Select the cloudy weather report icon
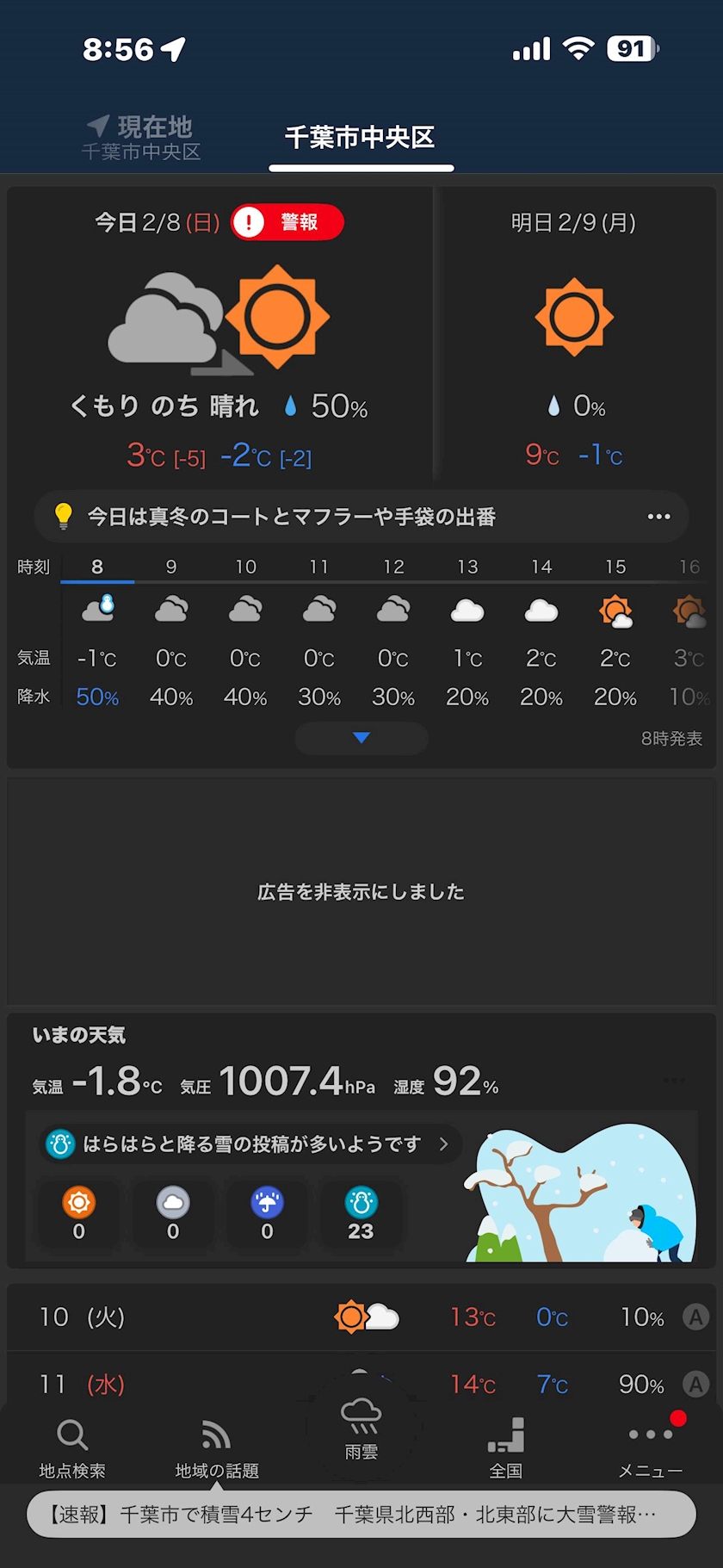723x1568 pixels. pyautogui.click(x=173, y=1212)
